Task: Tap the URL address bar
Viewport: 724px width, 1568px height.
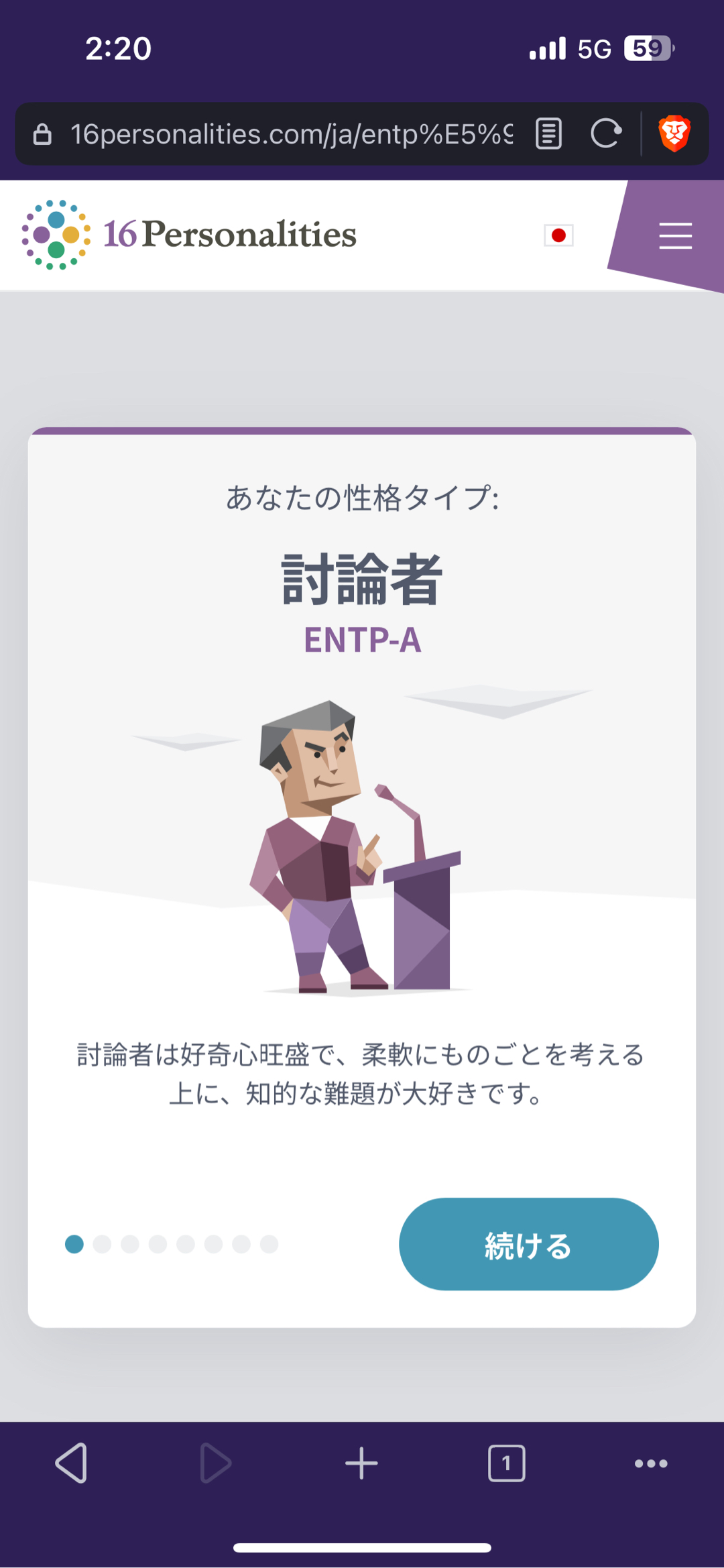Action: point(292,134)
